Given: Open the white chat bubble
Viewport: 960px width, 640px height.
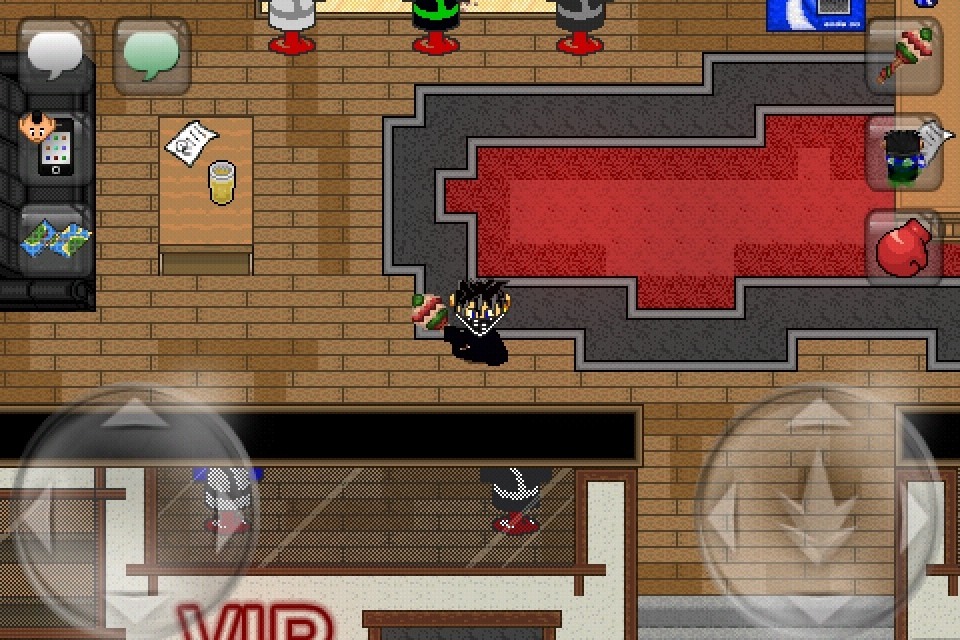Looking at the screenshot, I should point(55,55).
